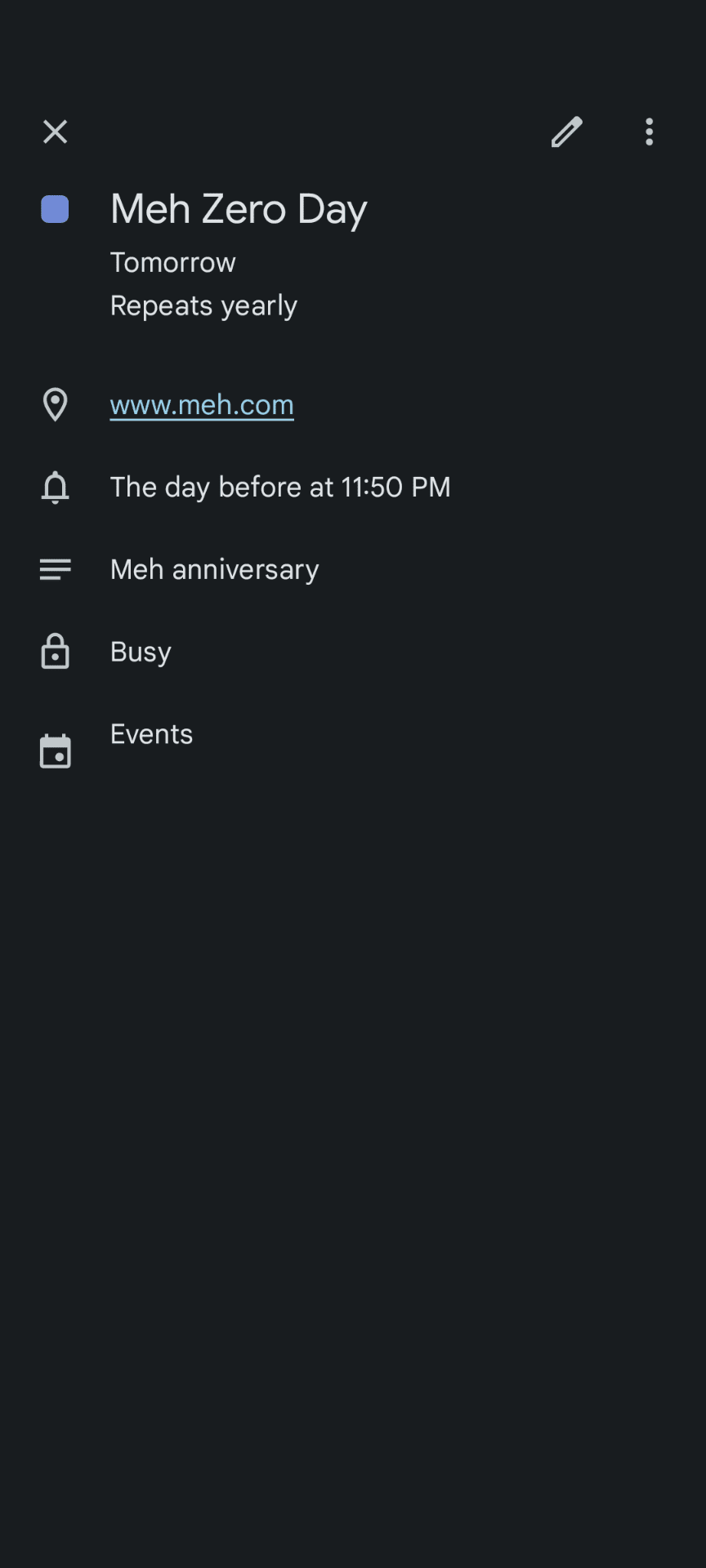
Task: Click the description lines icon
Action: pyautogui.click(x=55, y=569)
